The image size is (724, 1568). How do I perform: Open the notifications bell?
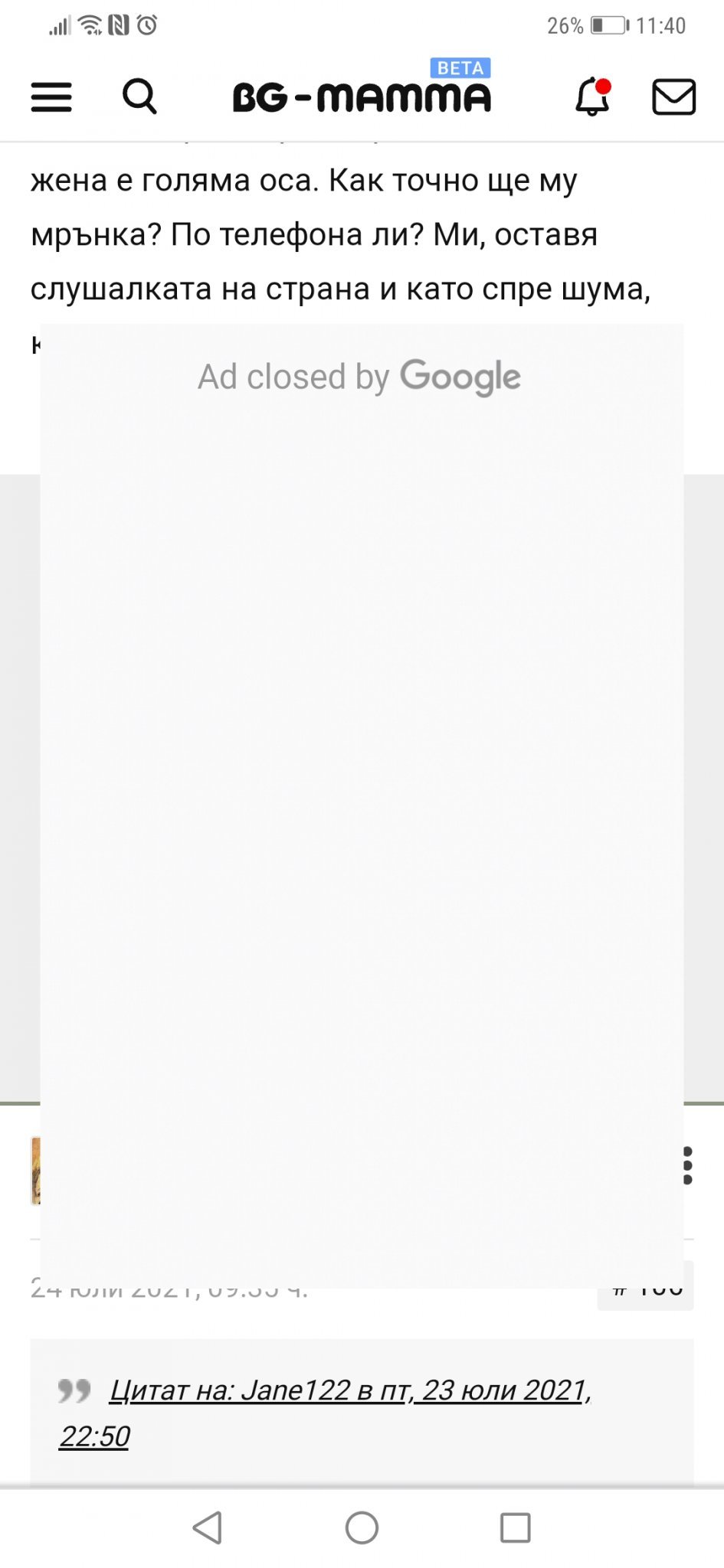pos(592,97)
